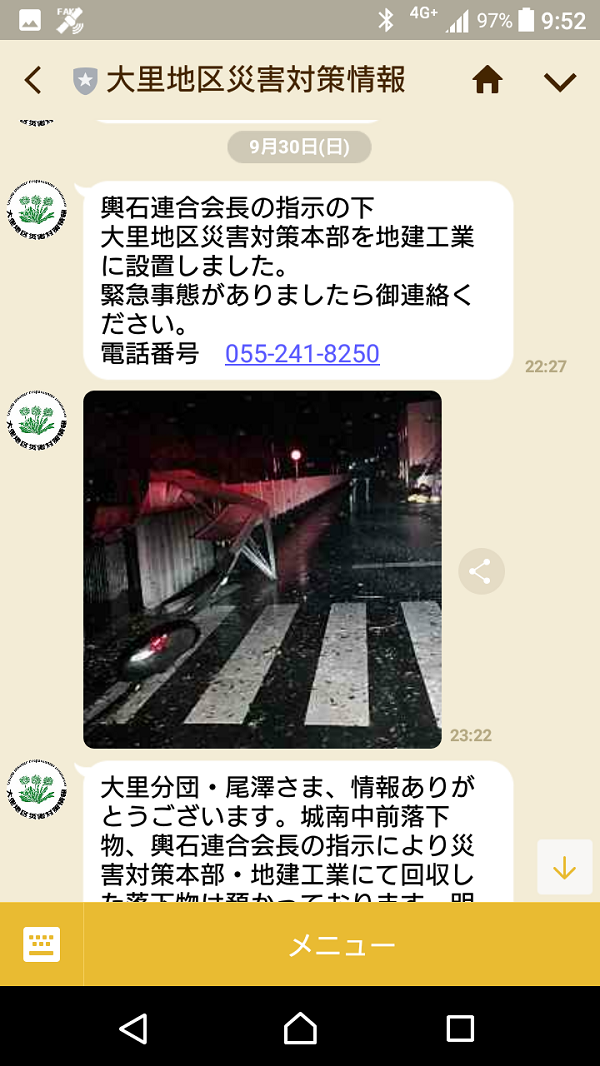Open the home icon in the header
Screen dimensions: 600x1066
[x=487, y=81]
